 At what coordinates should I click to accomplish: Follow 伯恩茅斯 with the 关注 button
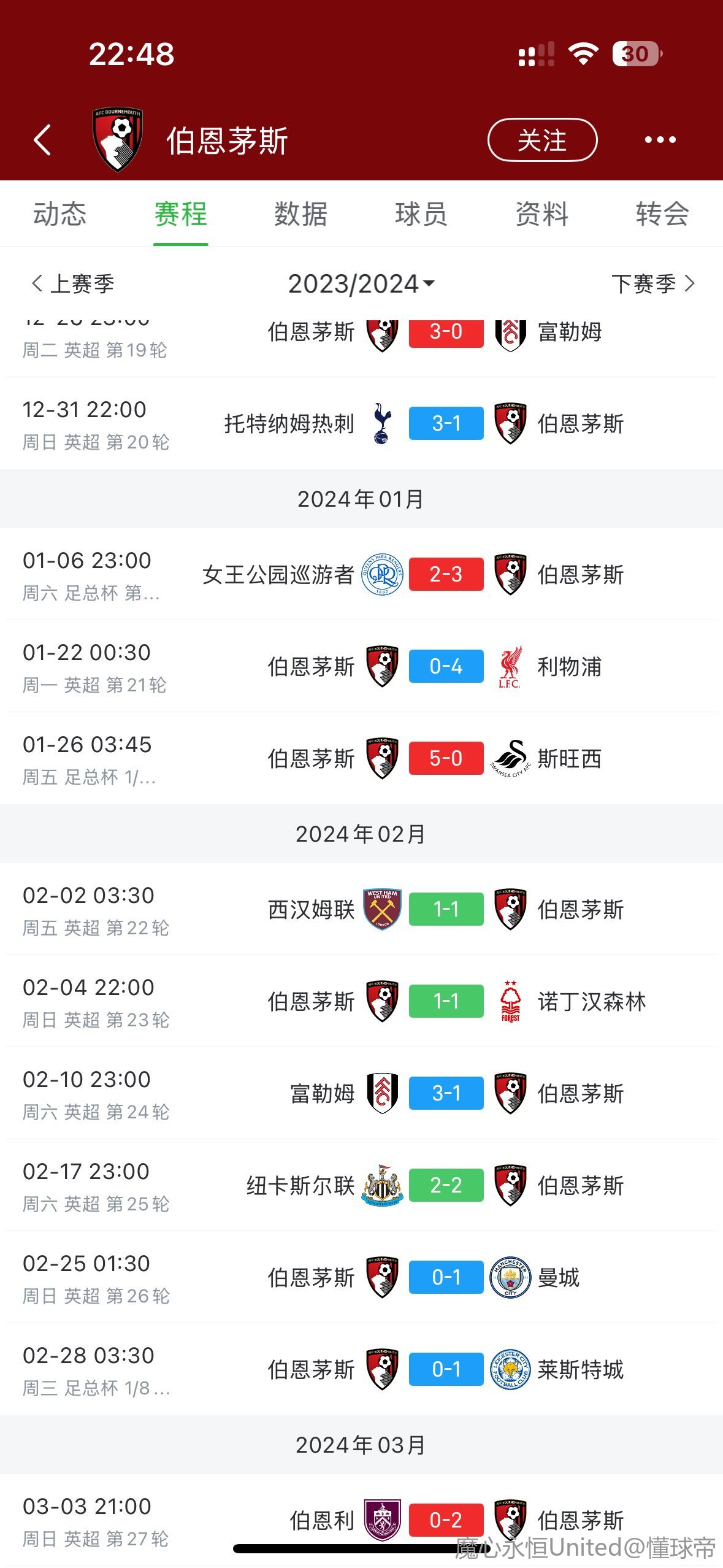(x=542, y=140)
